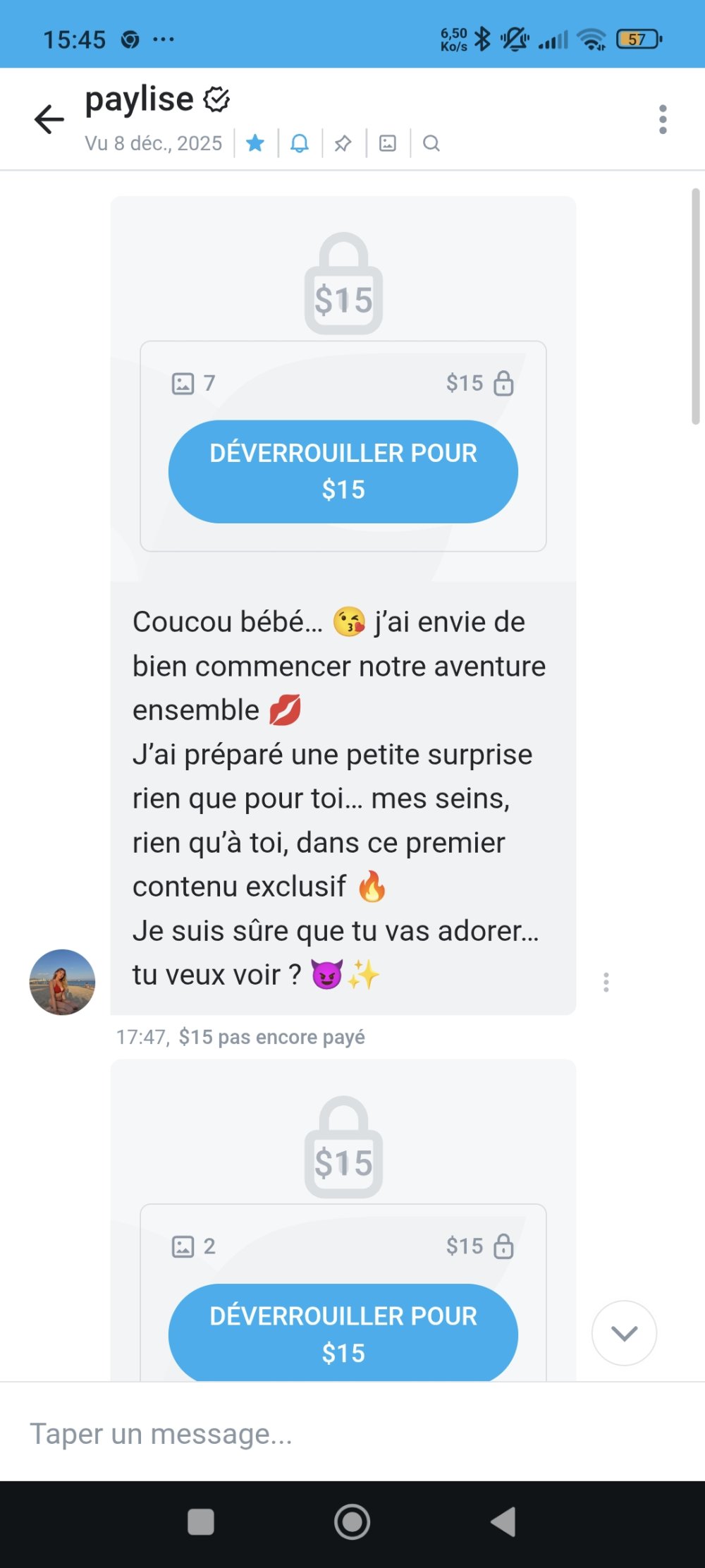Pin this conversation with the pin icon
705x1568 pixels.
pyautogui.click(x=343, y=143)
